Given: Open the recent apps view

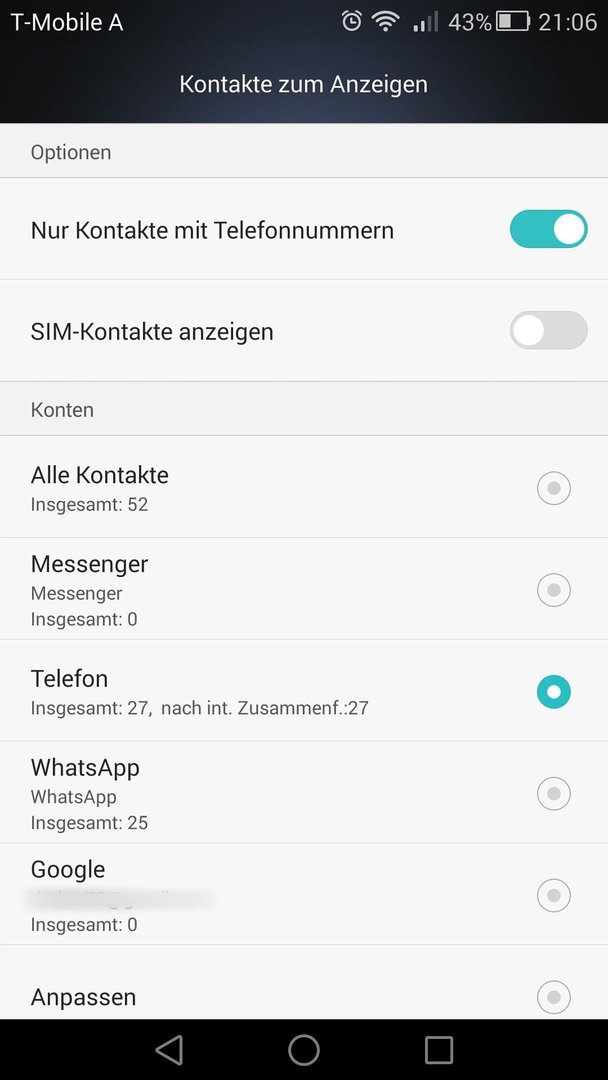Looking at the screenshot, I should [439, 1050].
